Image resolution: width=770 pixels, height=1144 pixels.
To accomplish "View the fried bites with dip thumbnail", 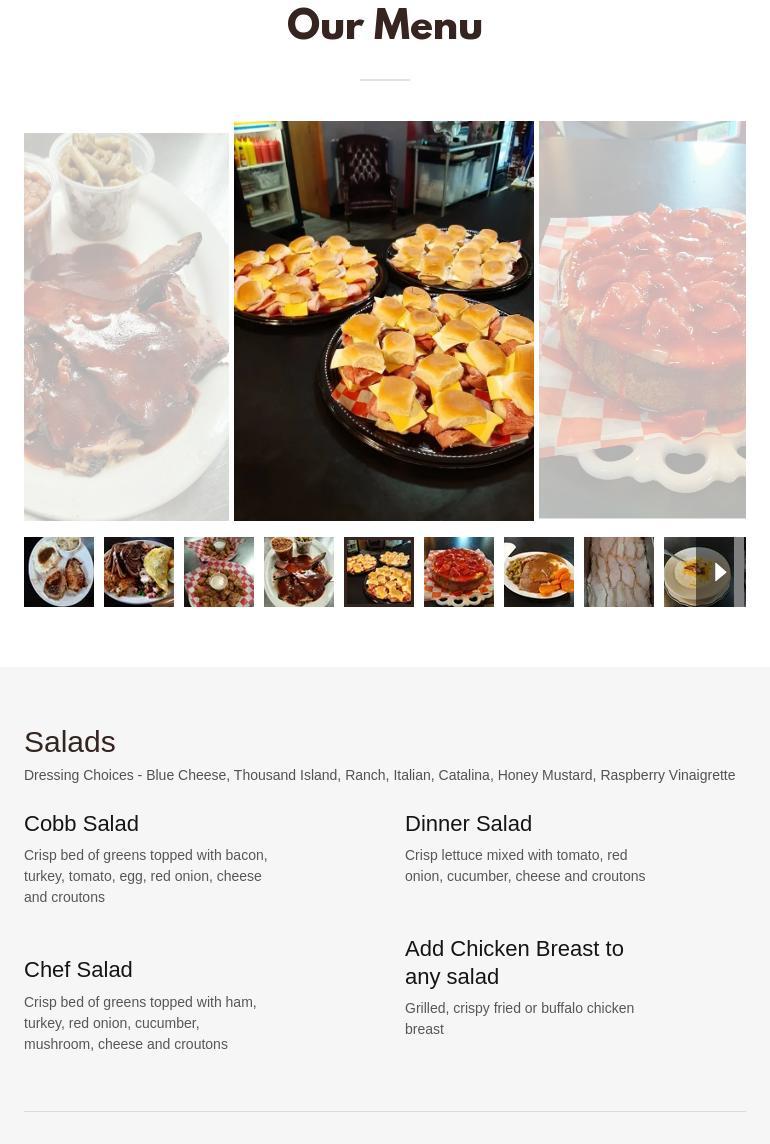I will coord(219,572).
